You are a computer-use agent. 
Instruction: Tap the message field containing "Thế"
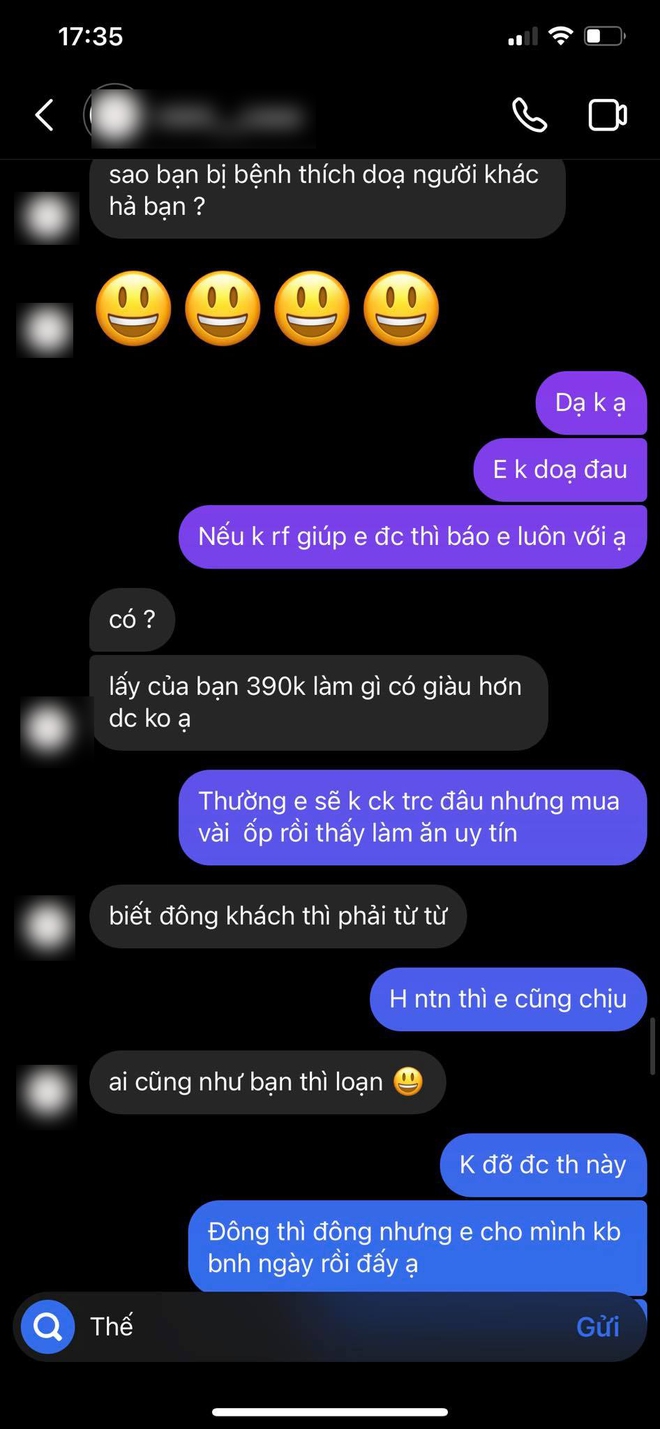point(320,1326)
